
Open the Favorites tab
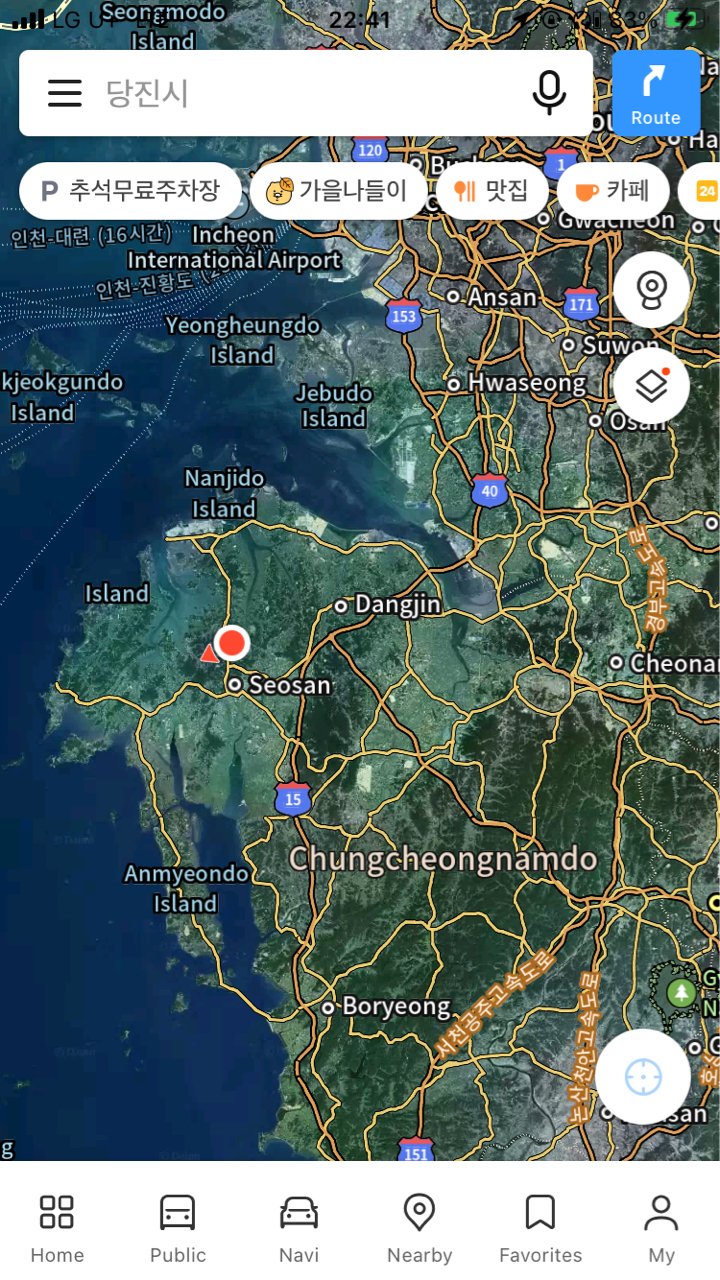tap(540, 1227)
